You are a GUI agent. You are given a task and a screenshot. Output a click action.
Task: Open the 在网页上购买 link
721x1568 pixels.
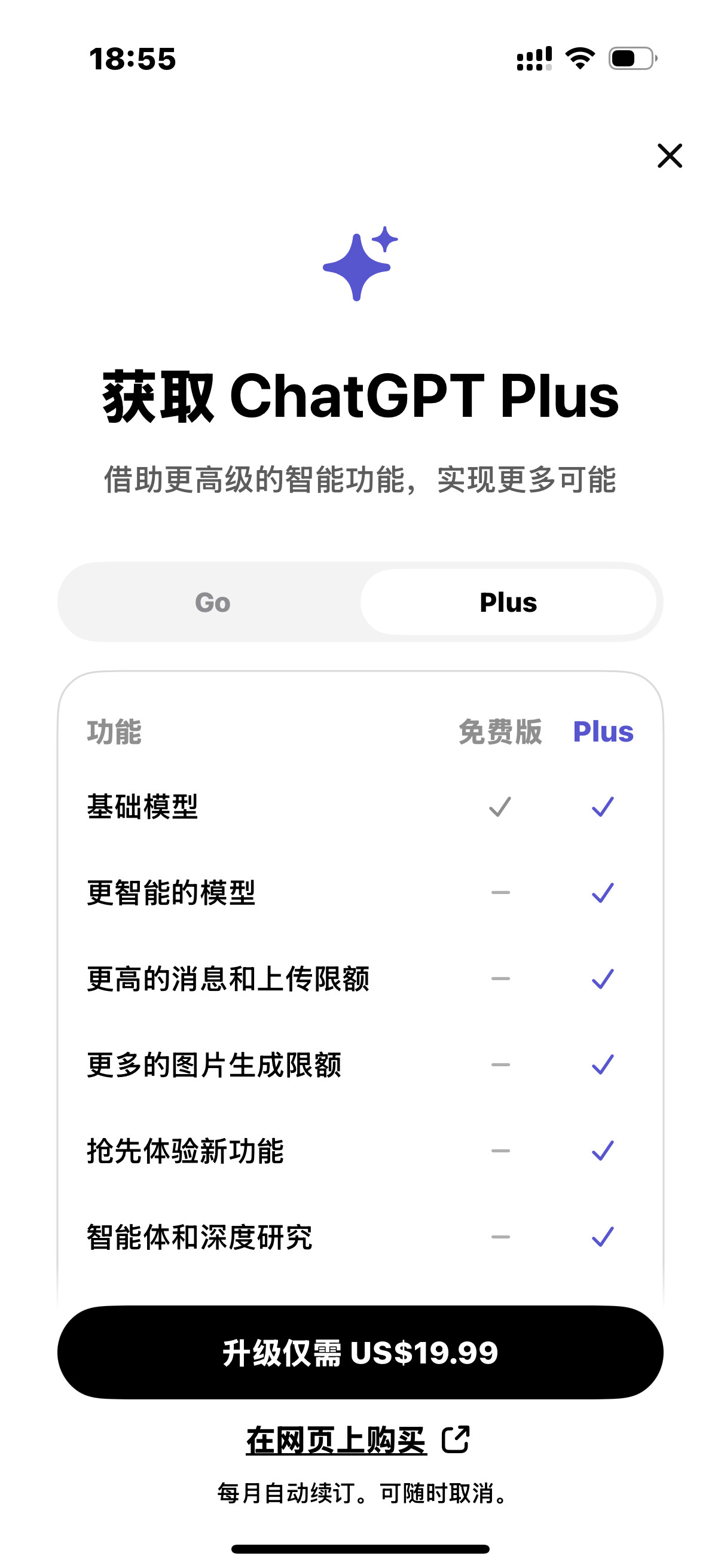pyautogui.click(x=357, y=1440)
